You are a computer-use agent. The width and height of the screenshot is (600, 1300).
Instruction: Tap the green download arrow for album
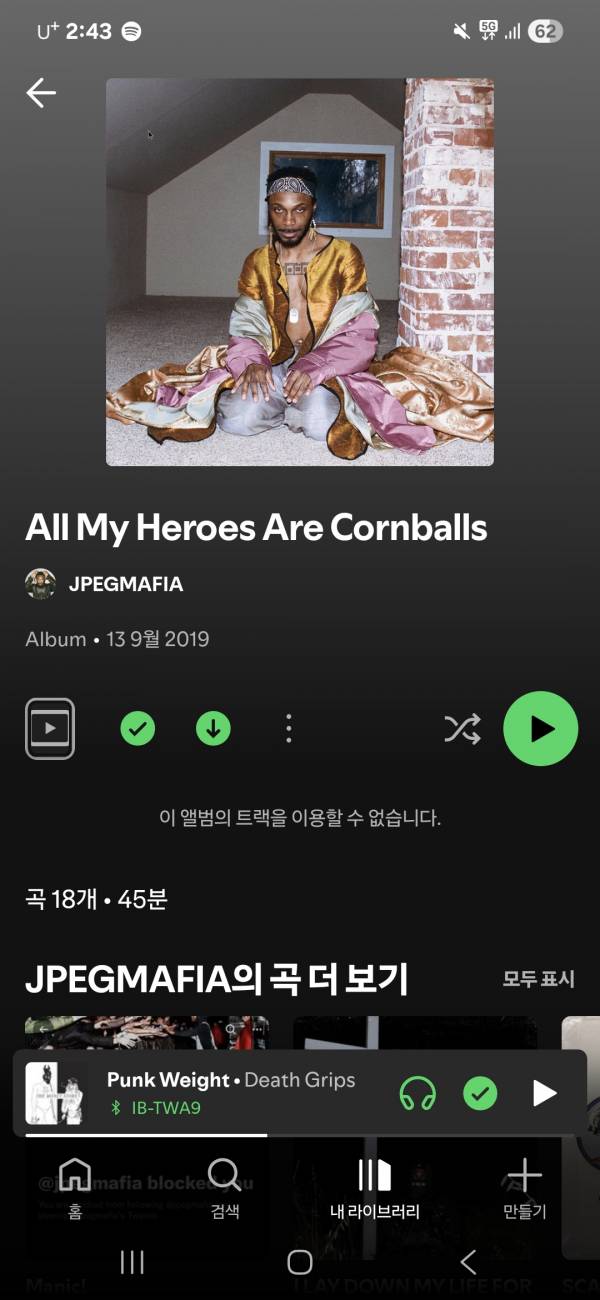(213, 729)
